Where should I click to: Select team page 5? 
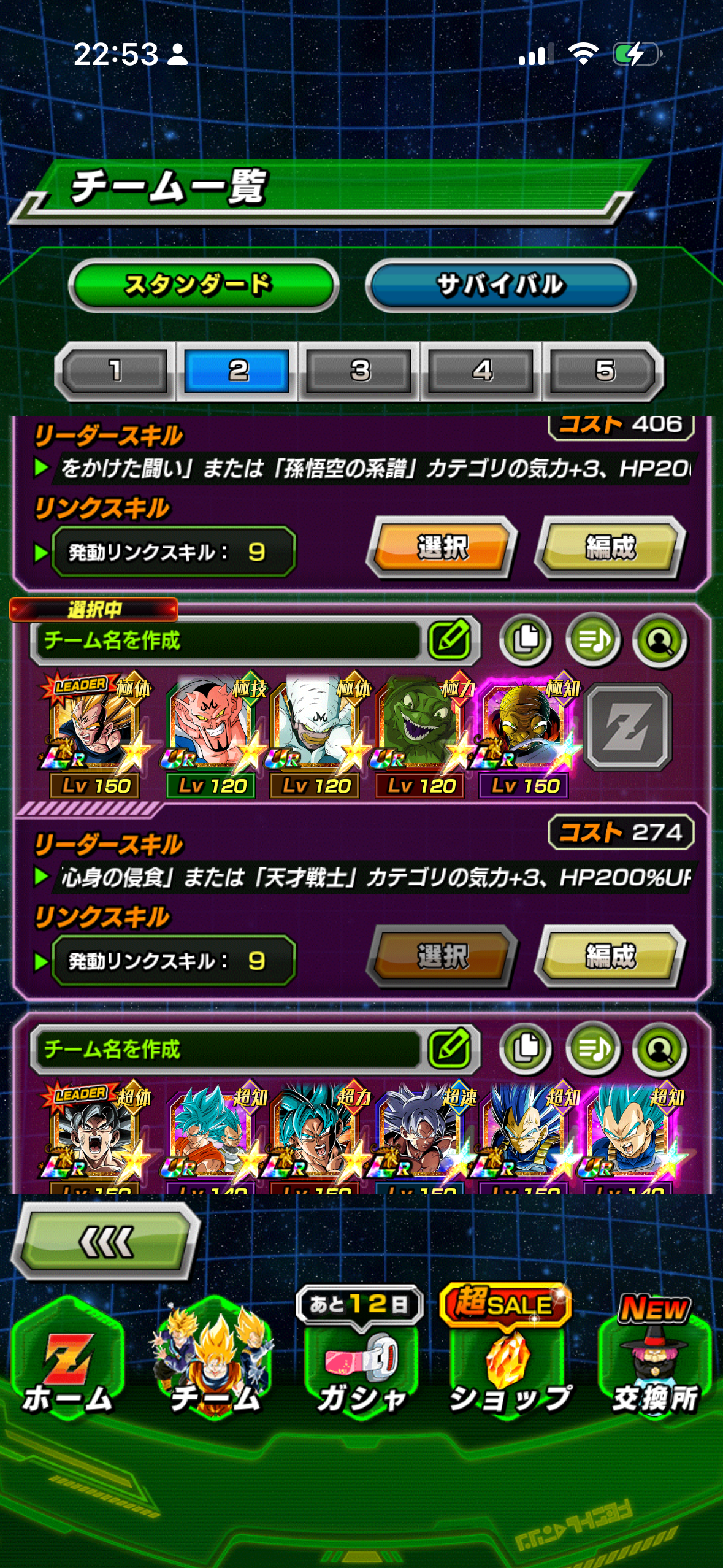pyautogui.click(x=605, y=371)
